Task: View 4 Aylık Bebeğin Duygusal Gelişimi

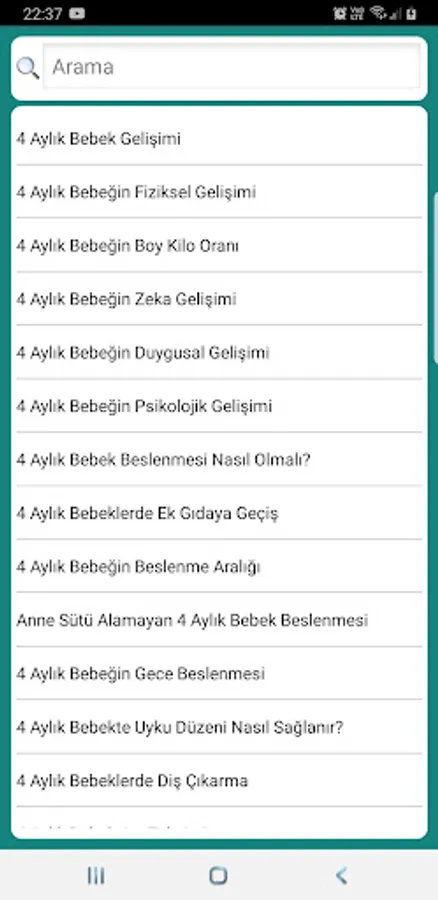Action: [219, 352]
